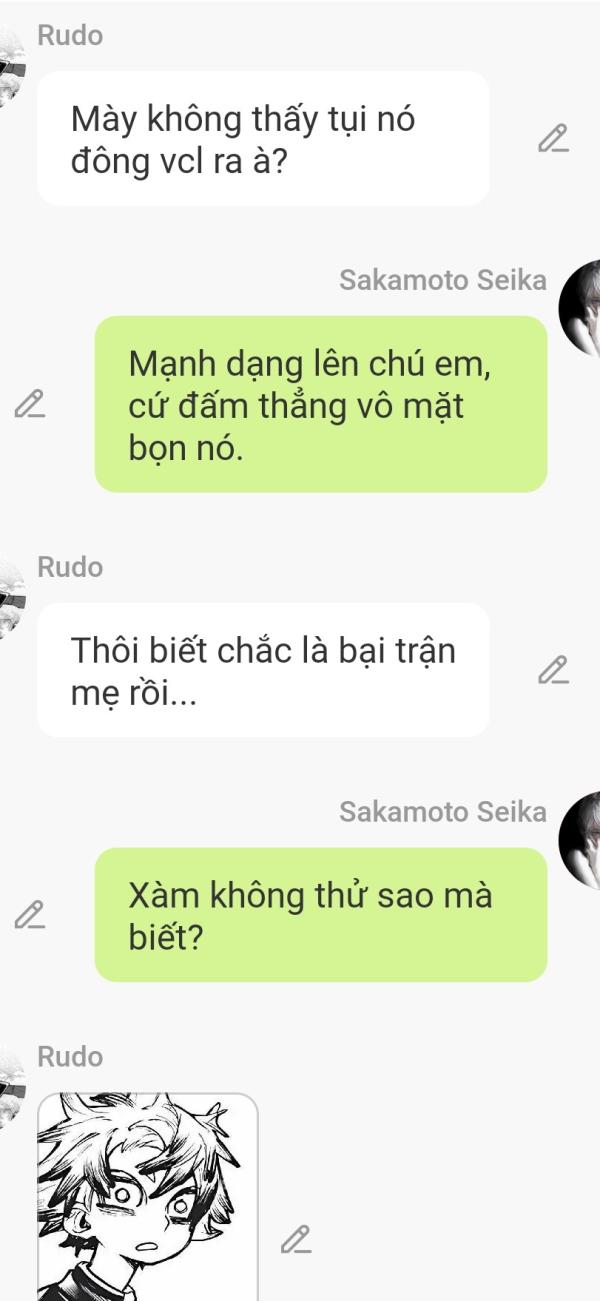This screenshot has width=600, height=1301.
Task: Edit the message 'Mày không thấy tụi nó đông vcl ra à?'
Action: point(553,139)
